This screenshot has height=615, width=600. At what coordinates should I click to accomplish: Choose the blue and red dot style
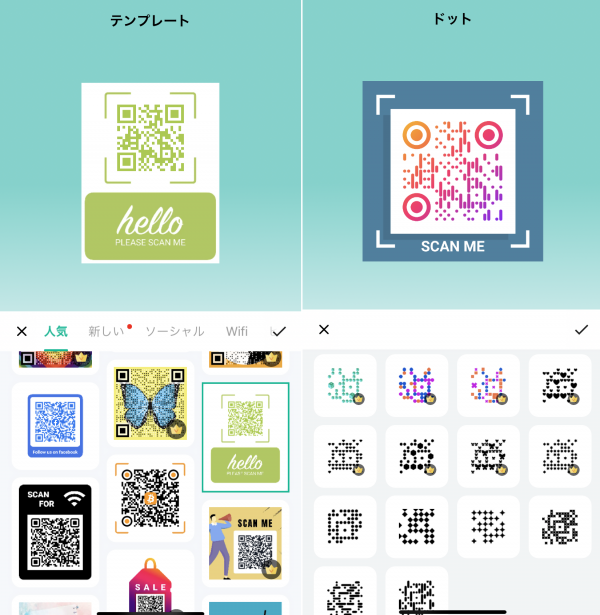click(x=416, y=385)
